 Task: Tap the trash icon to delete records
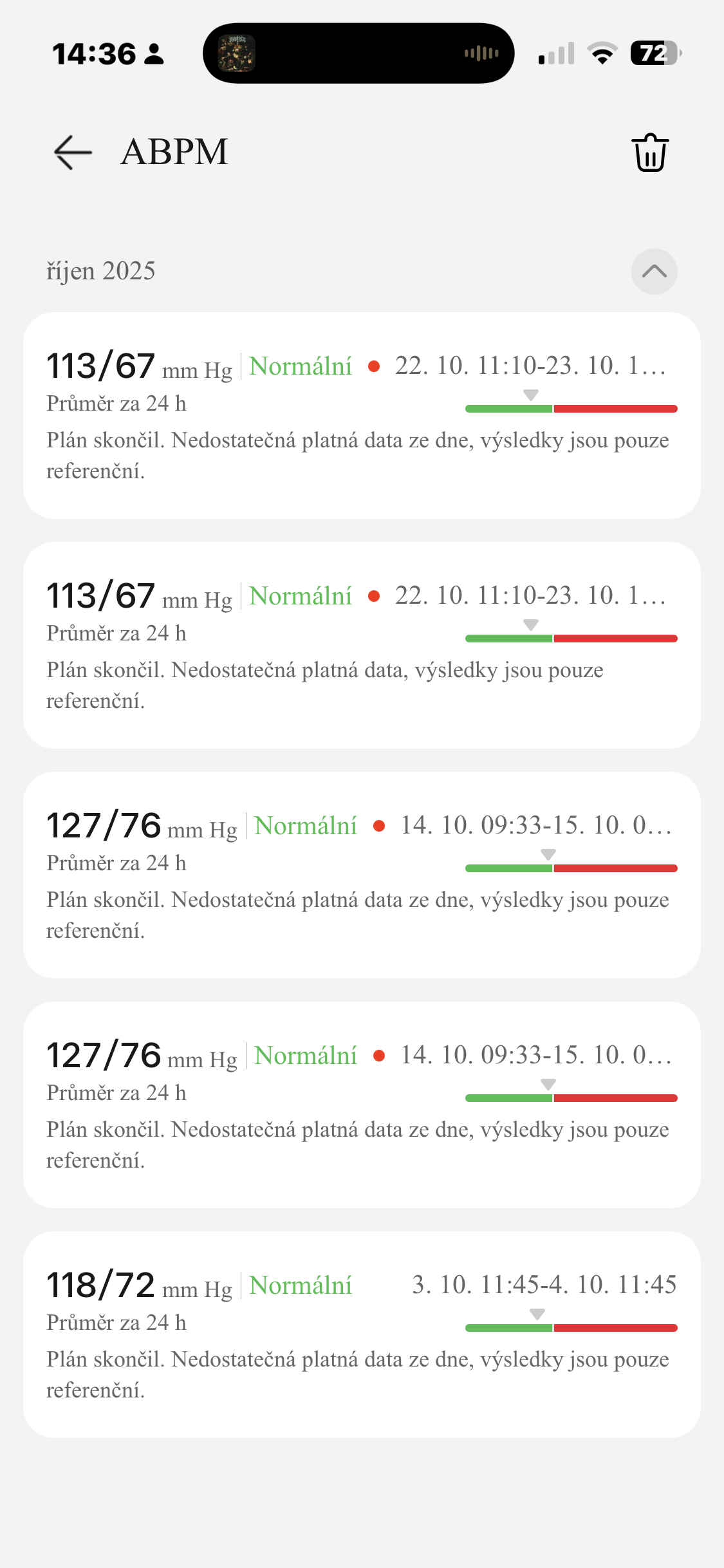[x=650, y=153]
